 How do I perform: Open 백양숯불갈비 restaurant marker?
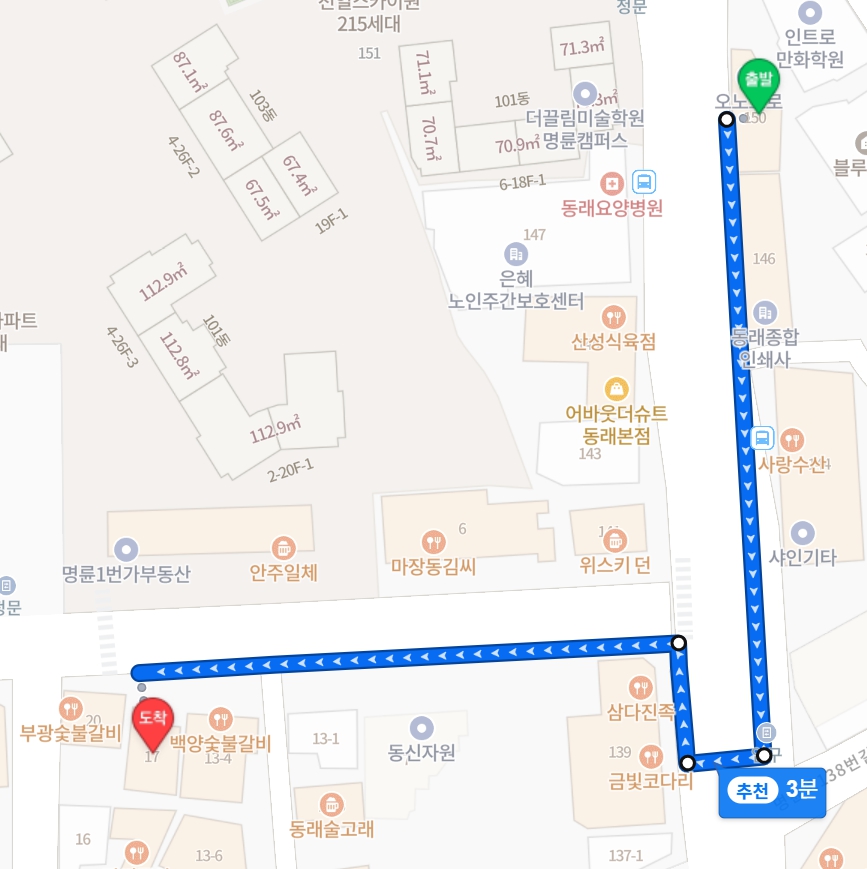(x=221, y=719)
